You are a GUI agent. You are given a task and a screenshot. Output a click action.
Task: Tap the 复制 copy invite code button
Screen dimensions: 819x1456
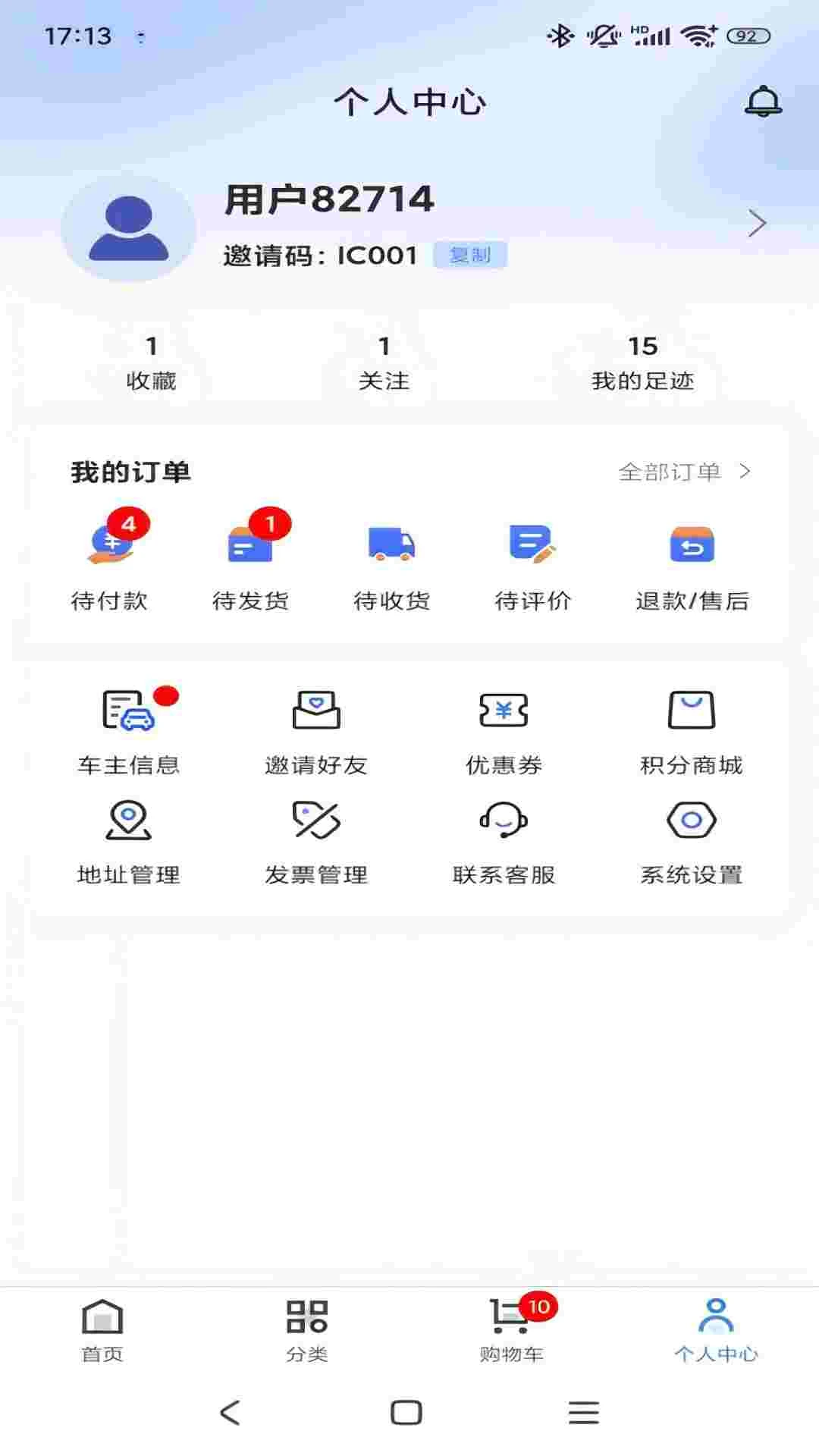[x=471, y=255]
